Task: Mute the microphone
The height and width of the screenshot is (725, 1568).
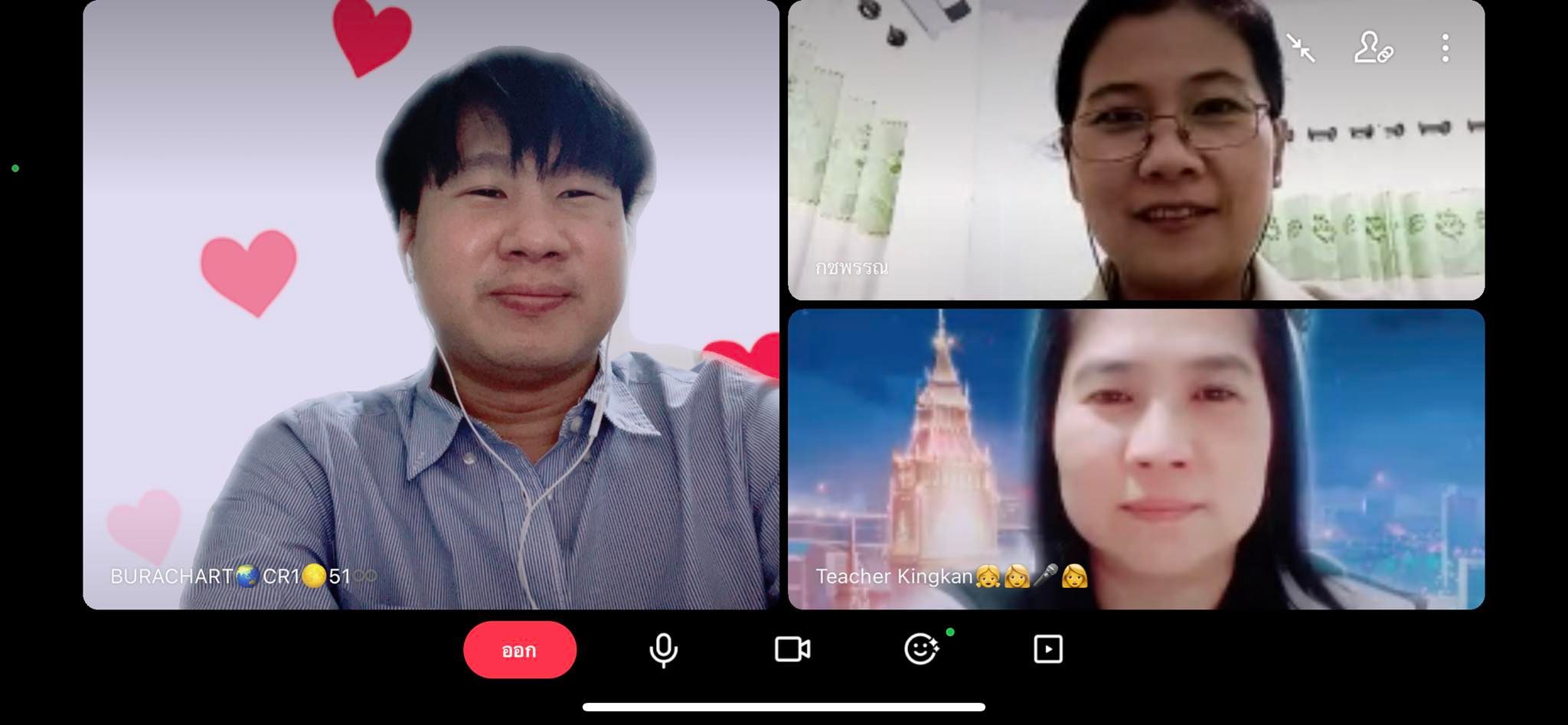Action: pyautogui.click(x=663, y=650)
